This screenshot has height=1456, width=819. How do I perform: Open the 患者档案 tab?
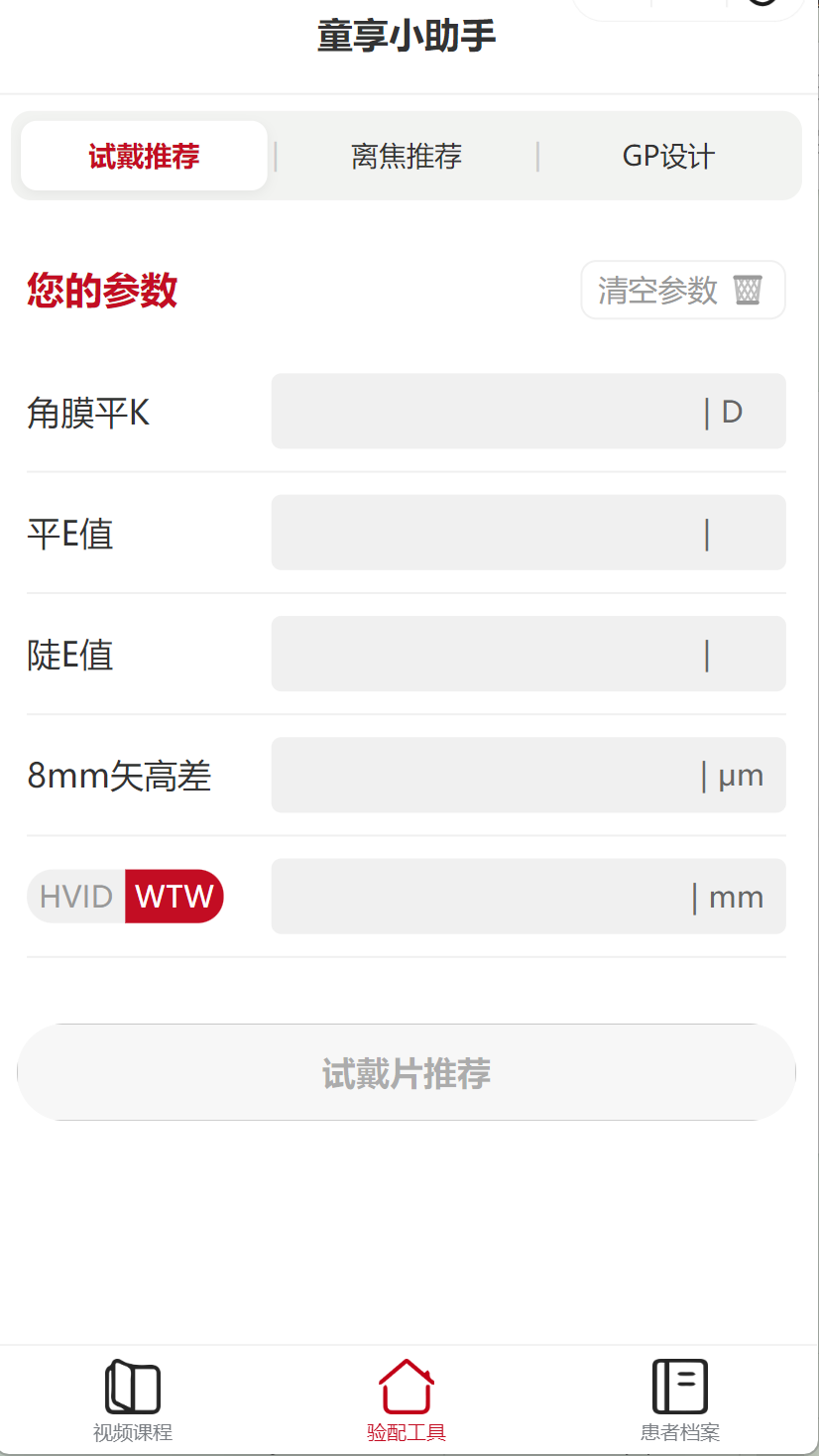tap(680, 1400)
